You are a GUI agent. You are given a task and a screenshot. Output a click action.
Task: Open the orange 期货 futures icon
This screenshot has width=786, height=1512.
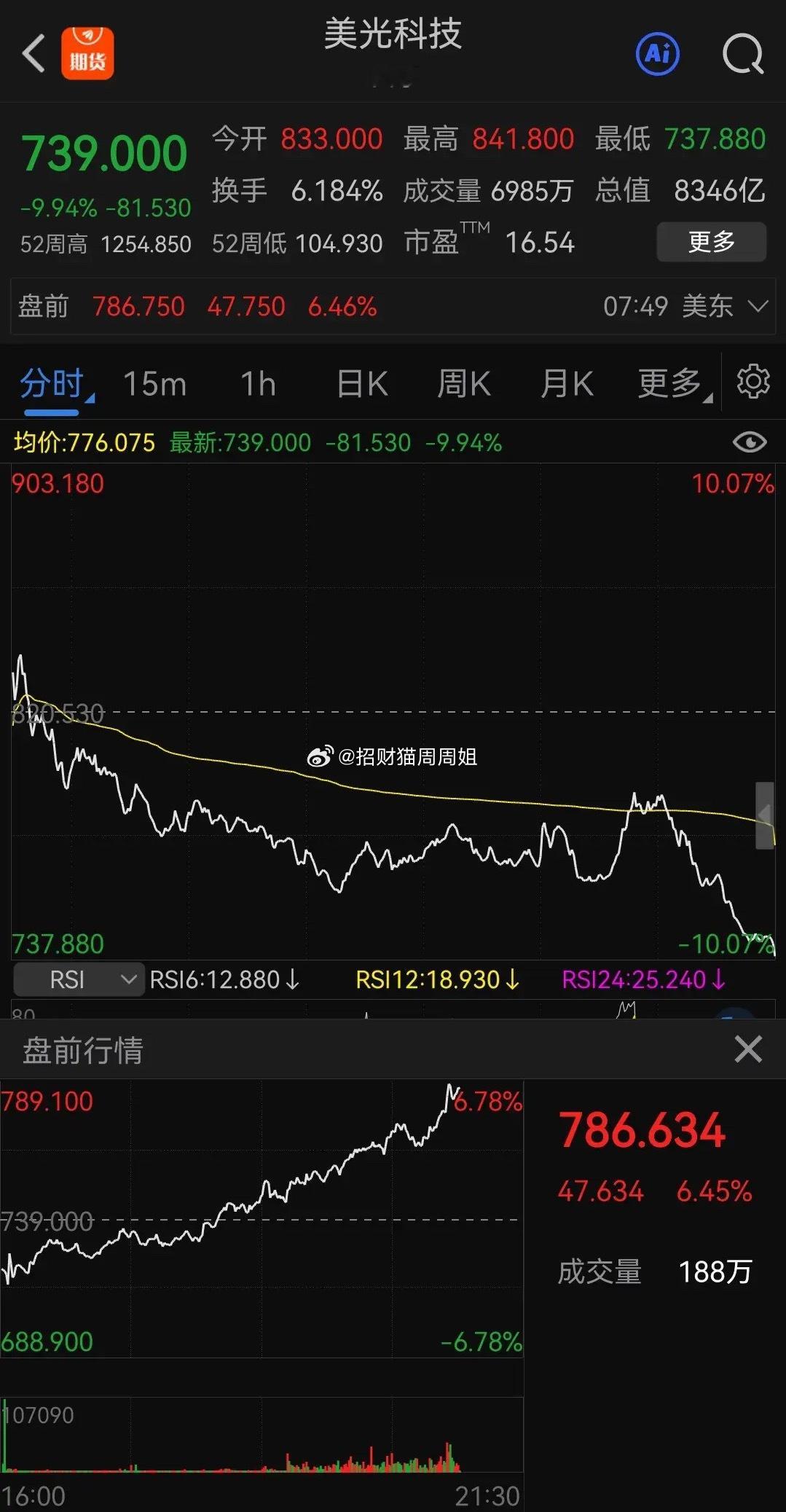87,53
